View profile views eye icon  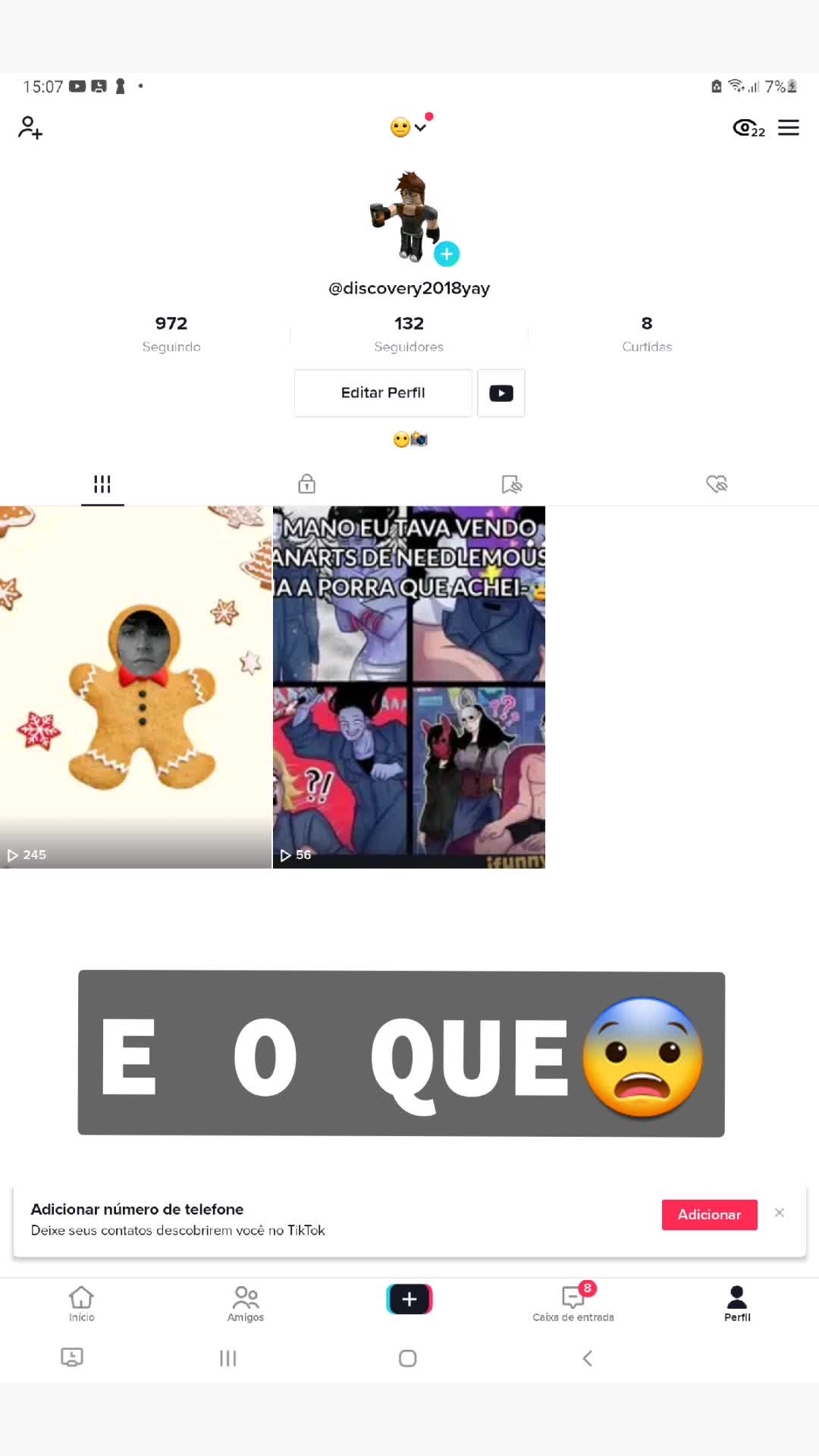748,127
